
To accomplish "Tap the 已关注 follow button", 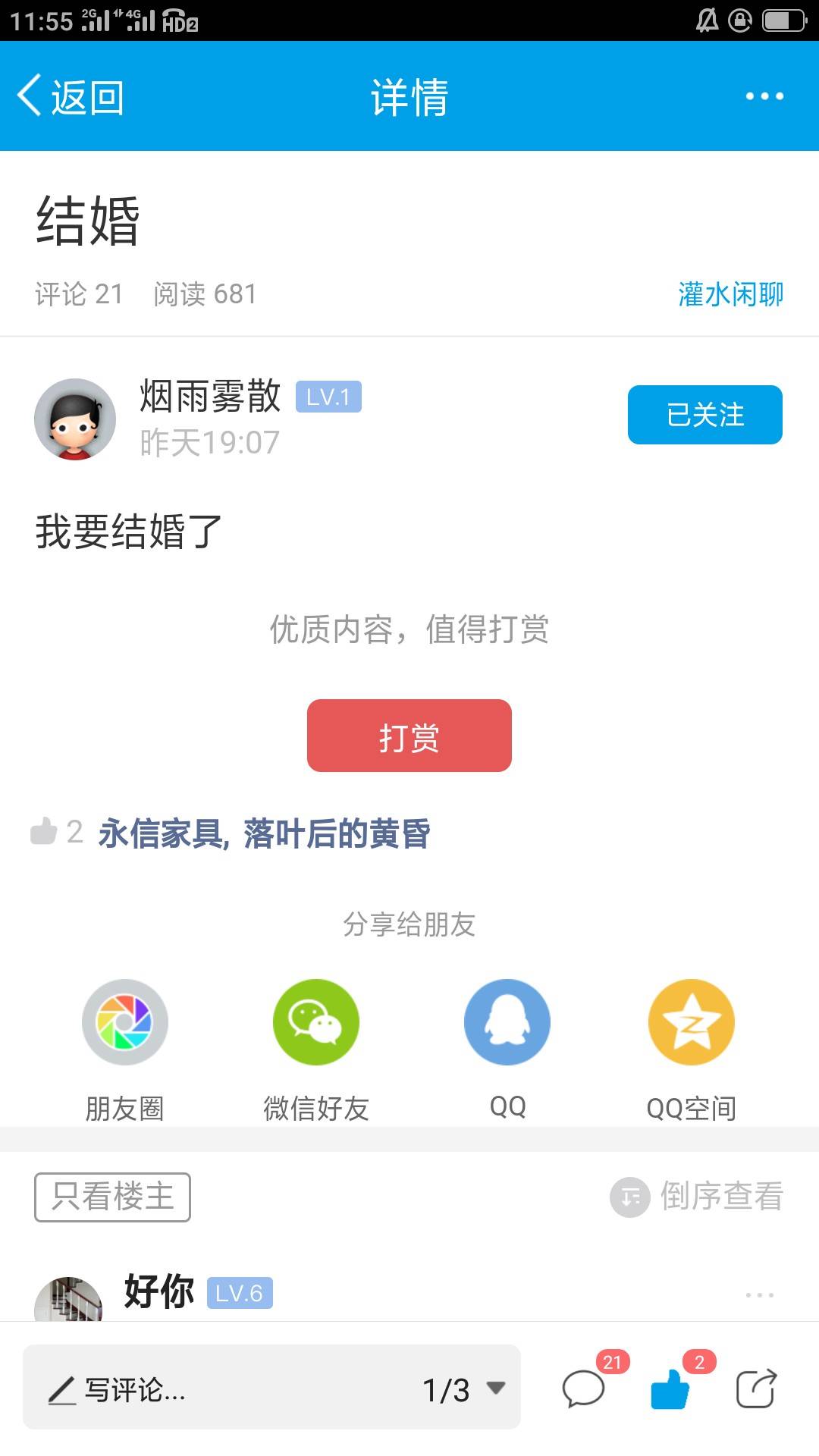I will 704,415.
